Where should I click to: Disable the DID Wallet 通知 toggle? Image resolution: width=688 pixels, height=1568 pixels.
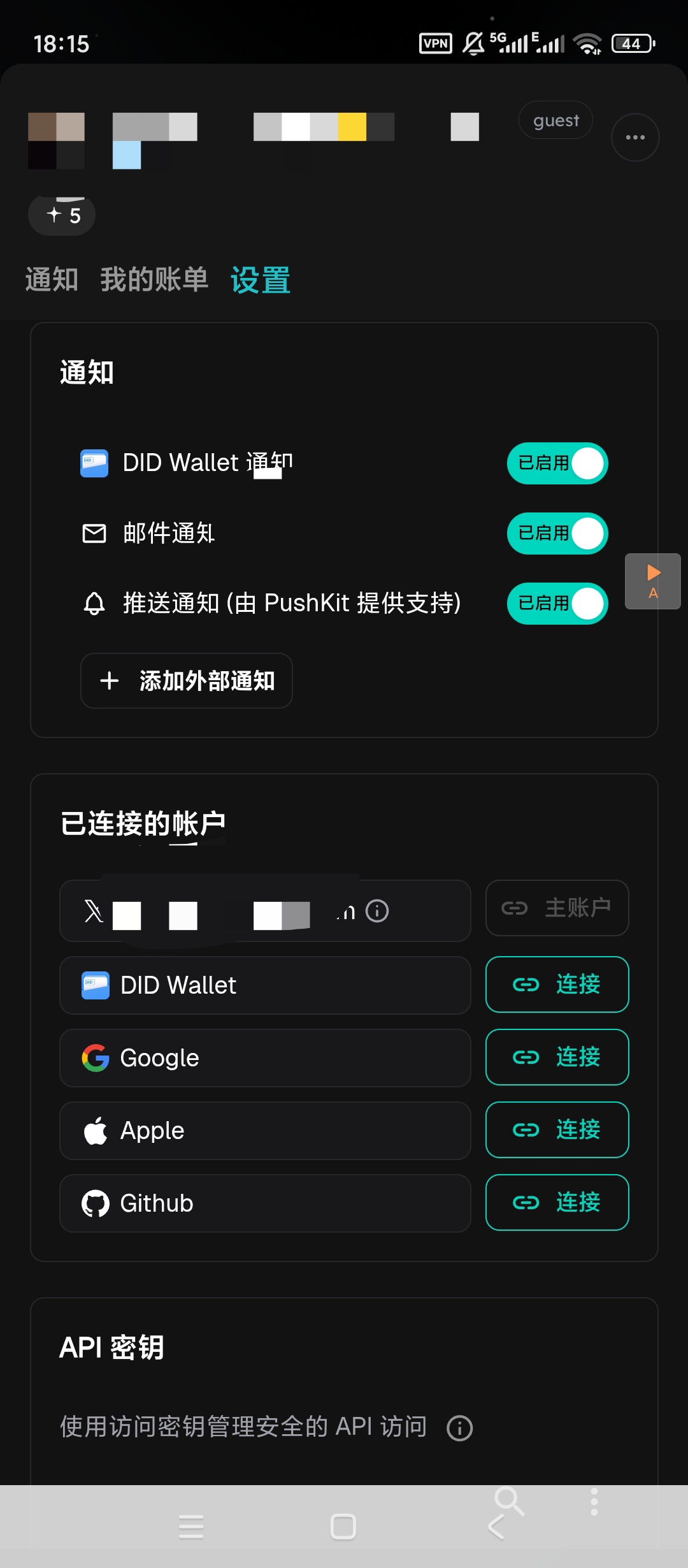coord(557,463)
